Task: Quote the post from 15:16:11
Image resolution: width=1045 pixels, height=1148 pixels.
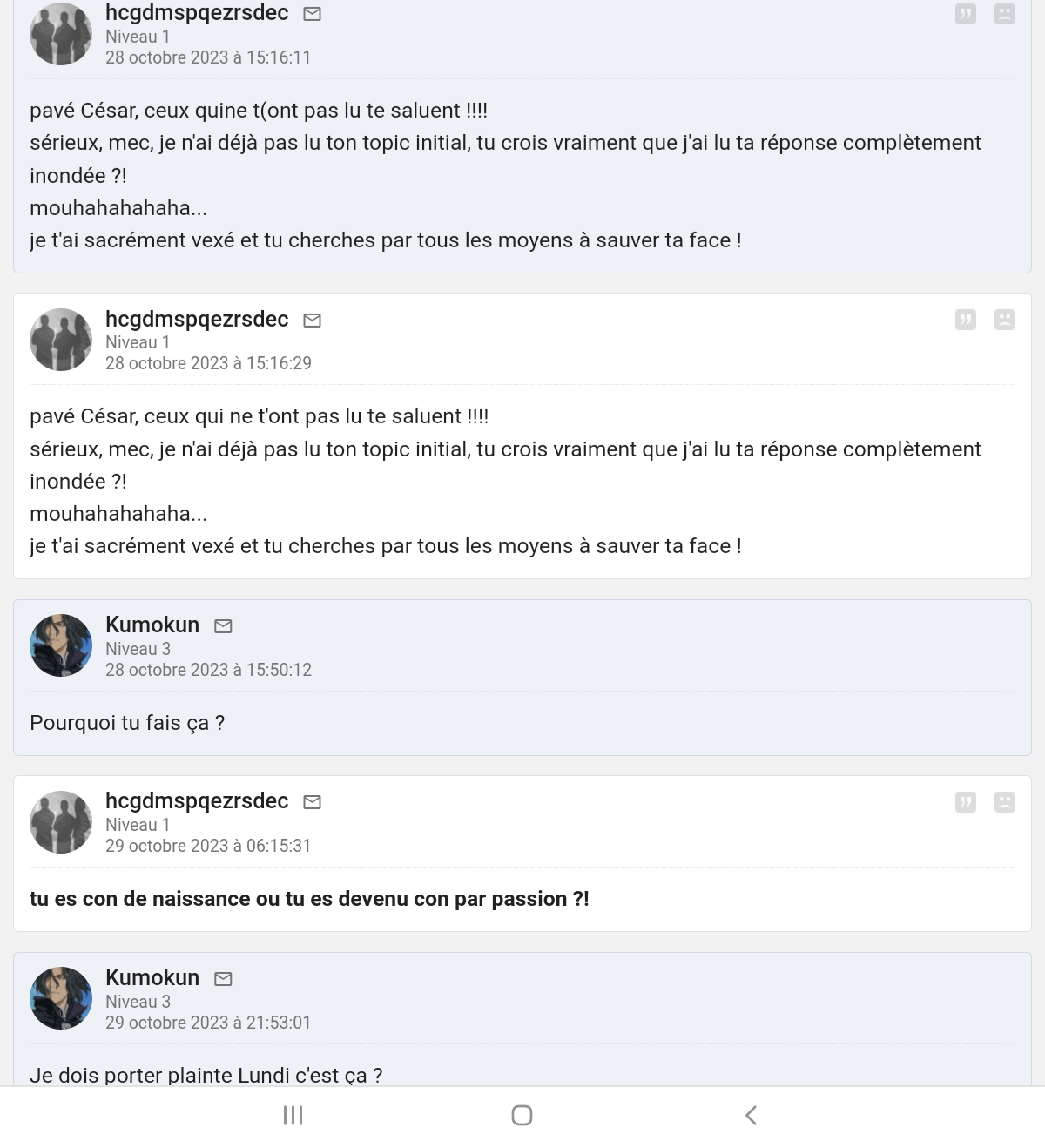Action: [965, 14]
